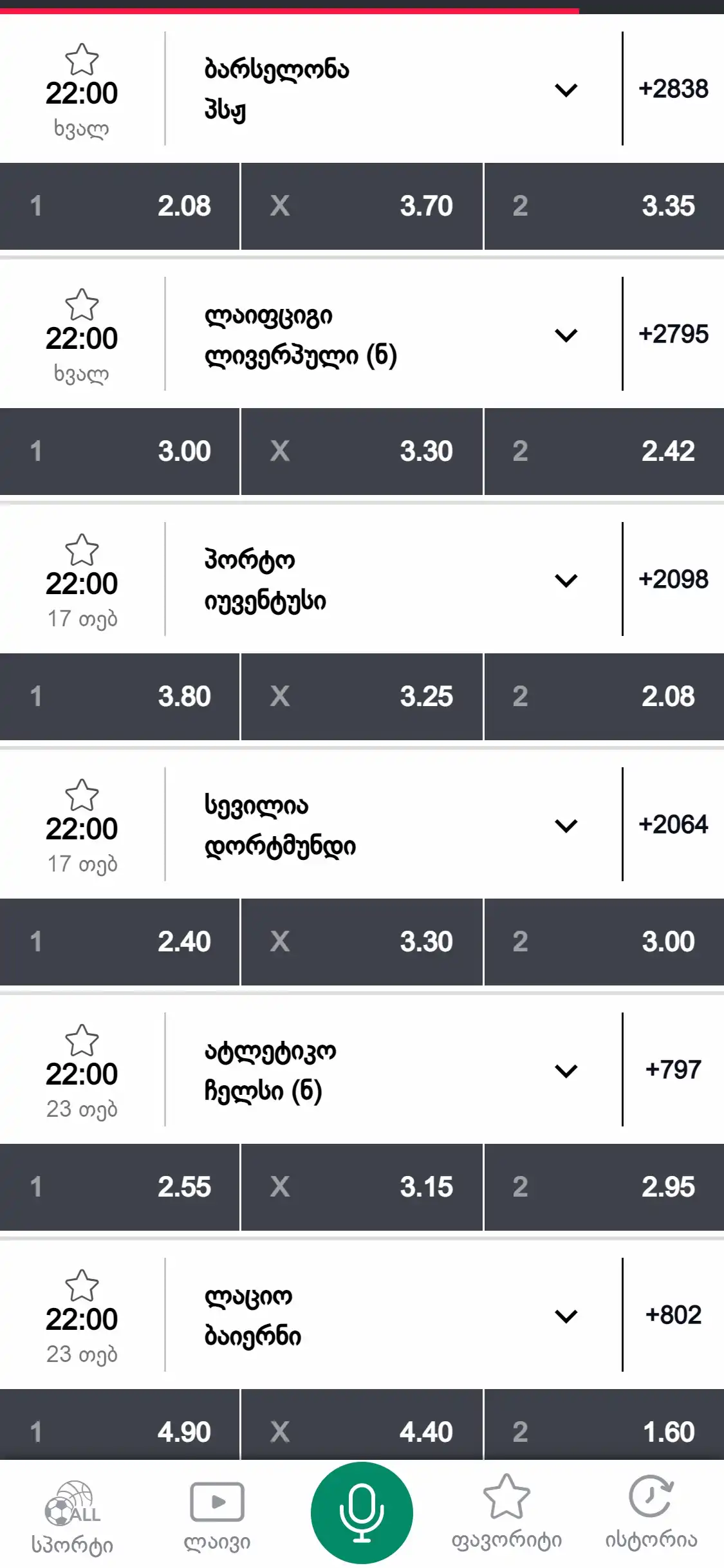
Task: Open +2064 markets for სევილია match
Action: pyautogui.click(x=673, y=825)
